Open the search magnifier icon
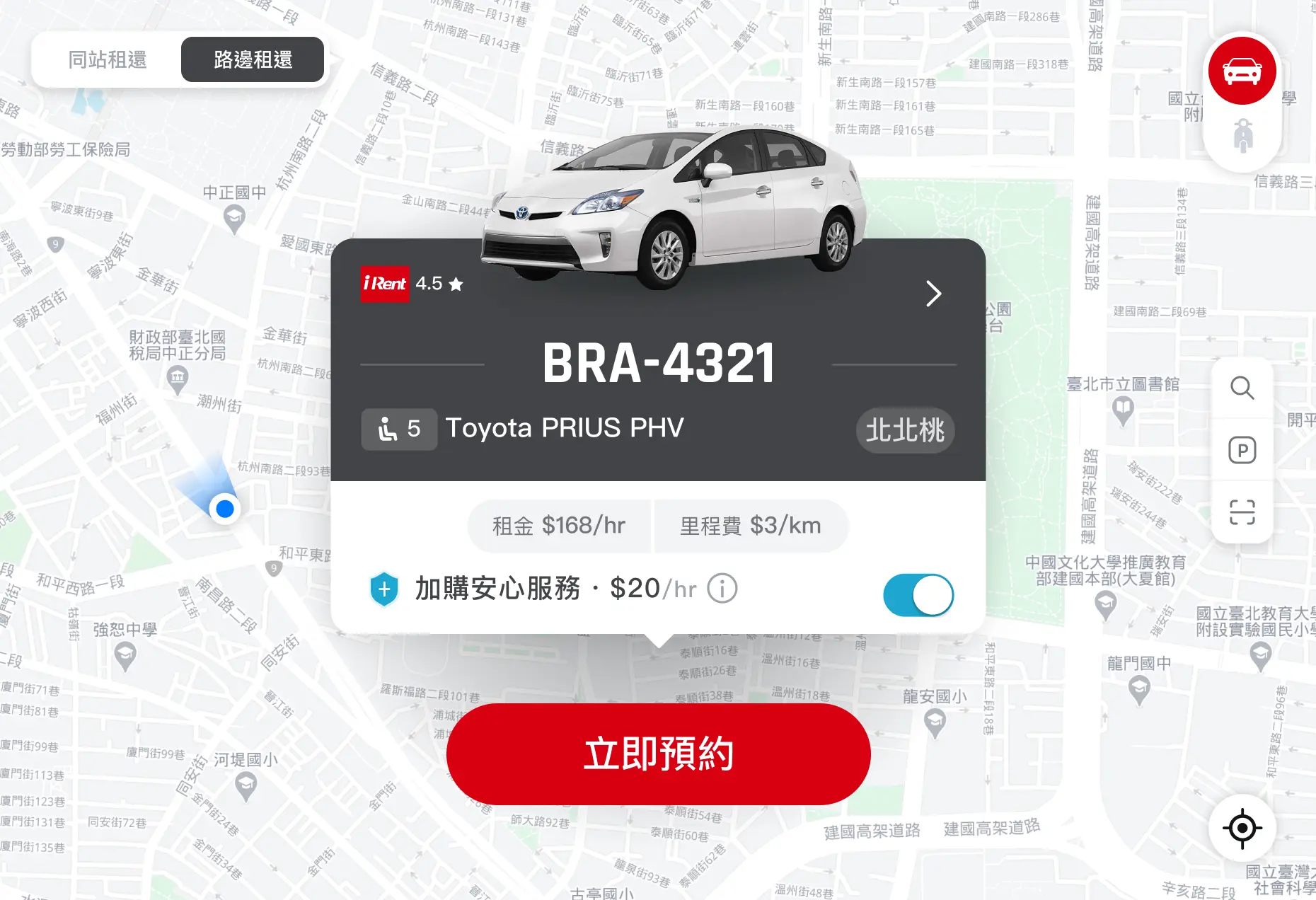 1242,388
